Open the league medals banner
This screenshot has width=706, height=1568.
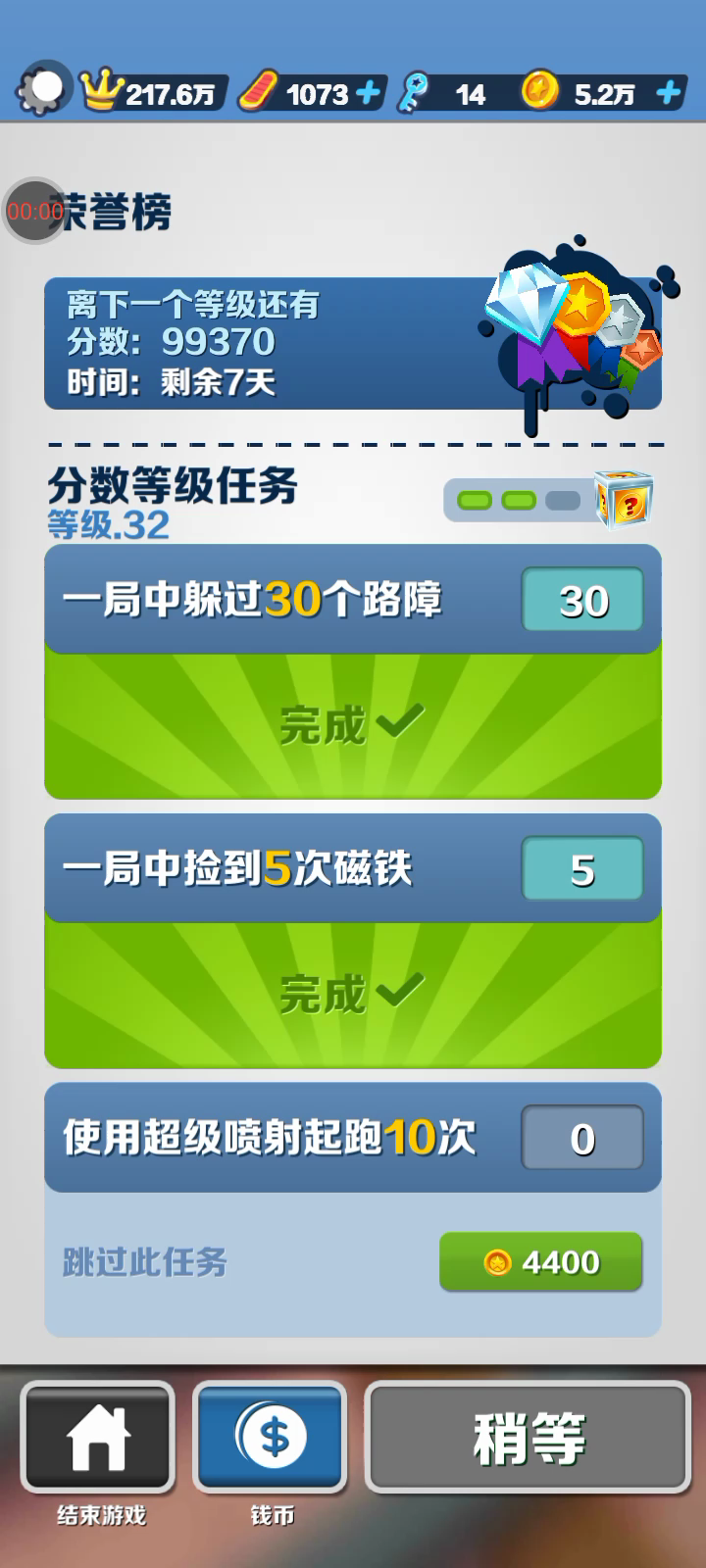click(x=353, y=343)
